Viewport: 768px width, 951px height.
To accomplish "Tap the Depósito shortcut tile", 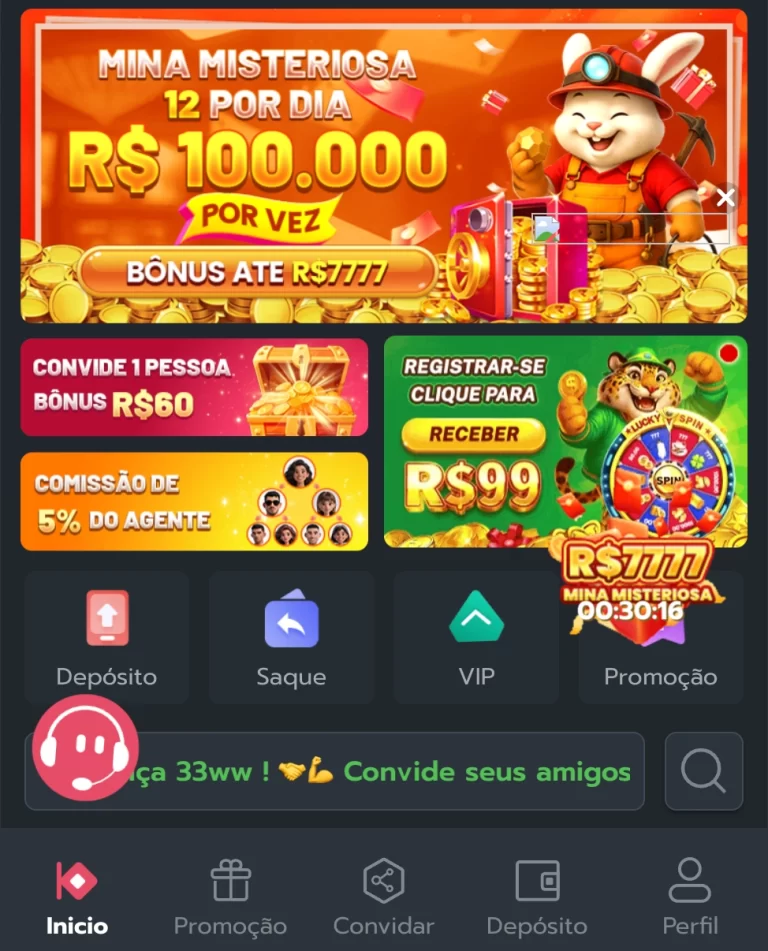I will click(106, 638).
